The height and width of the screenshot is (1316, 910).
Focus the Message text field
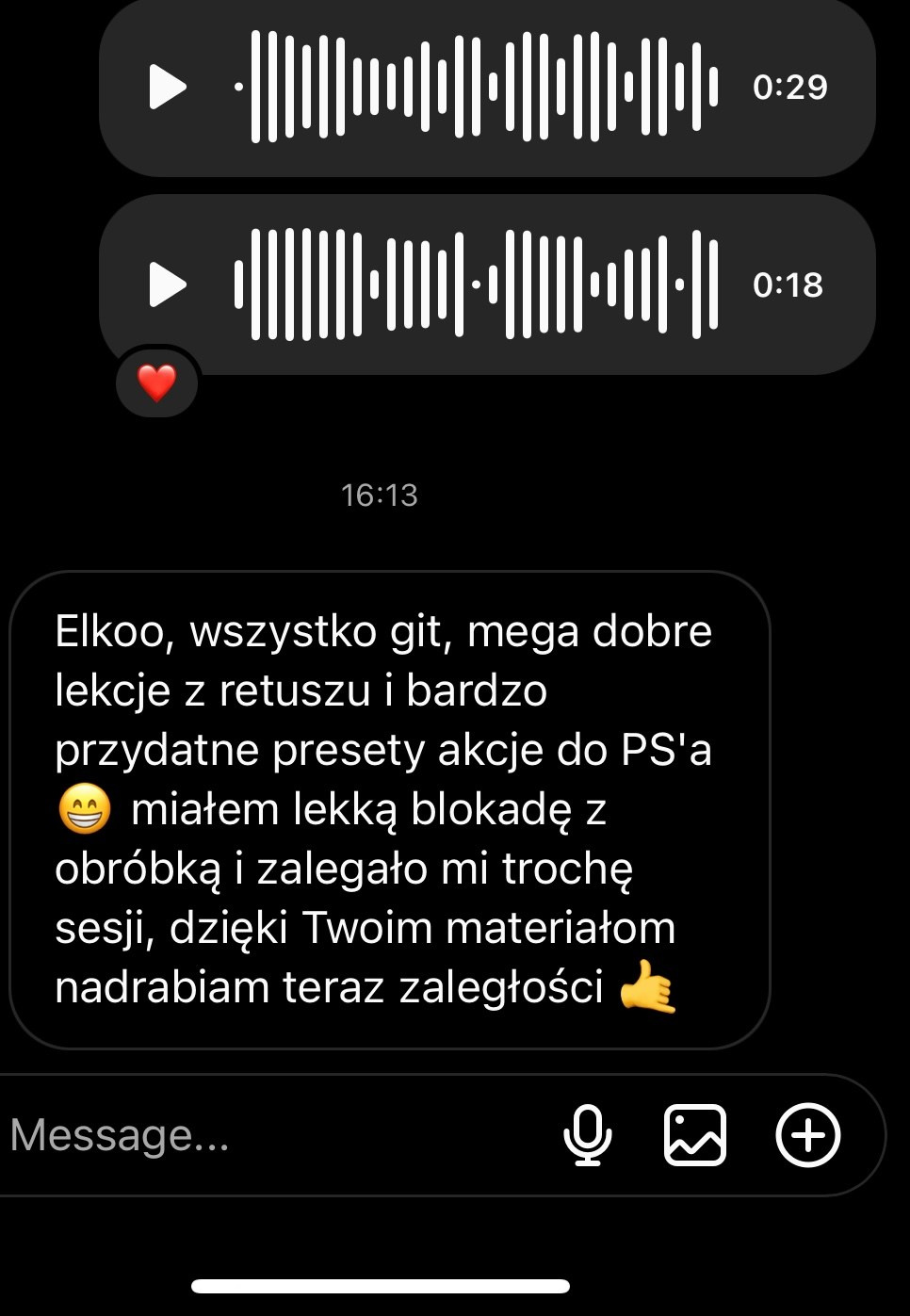(264, 1135)
